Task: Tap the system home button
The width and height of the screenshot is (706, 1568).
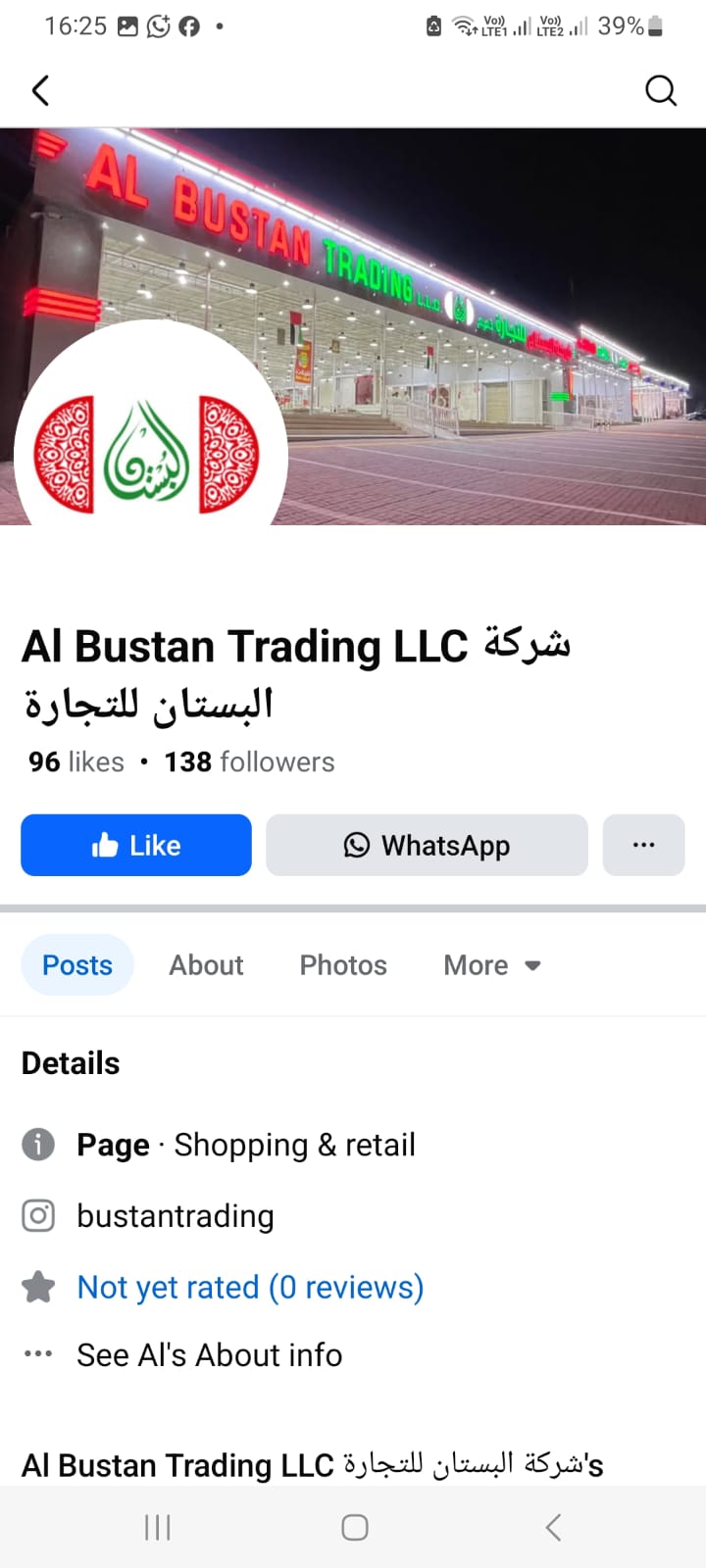Action: tap(354, 1527)
